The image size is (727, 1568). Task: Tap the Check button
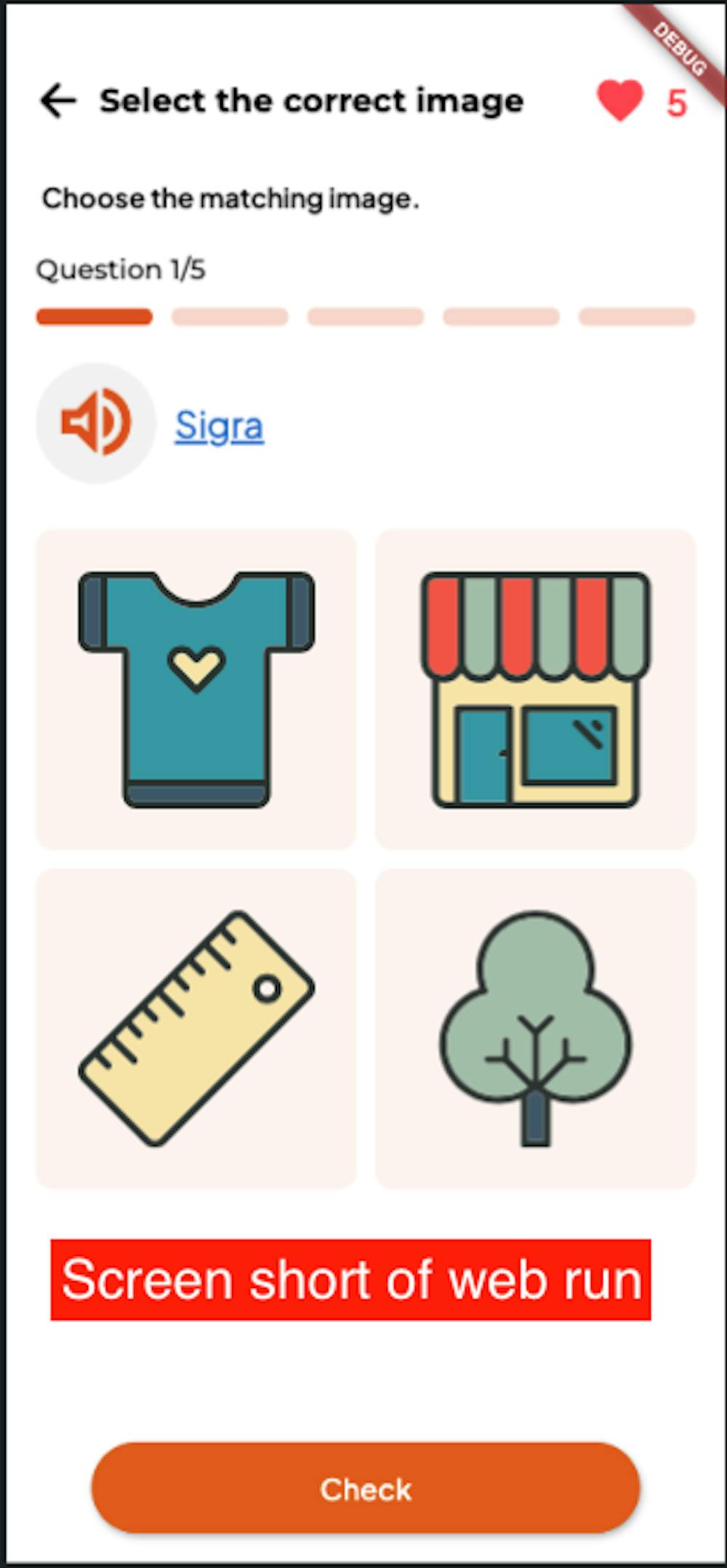coord(366,1489)
